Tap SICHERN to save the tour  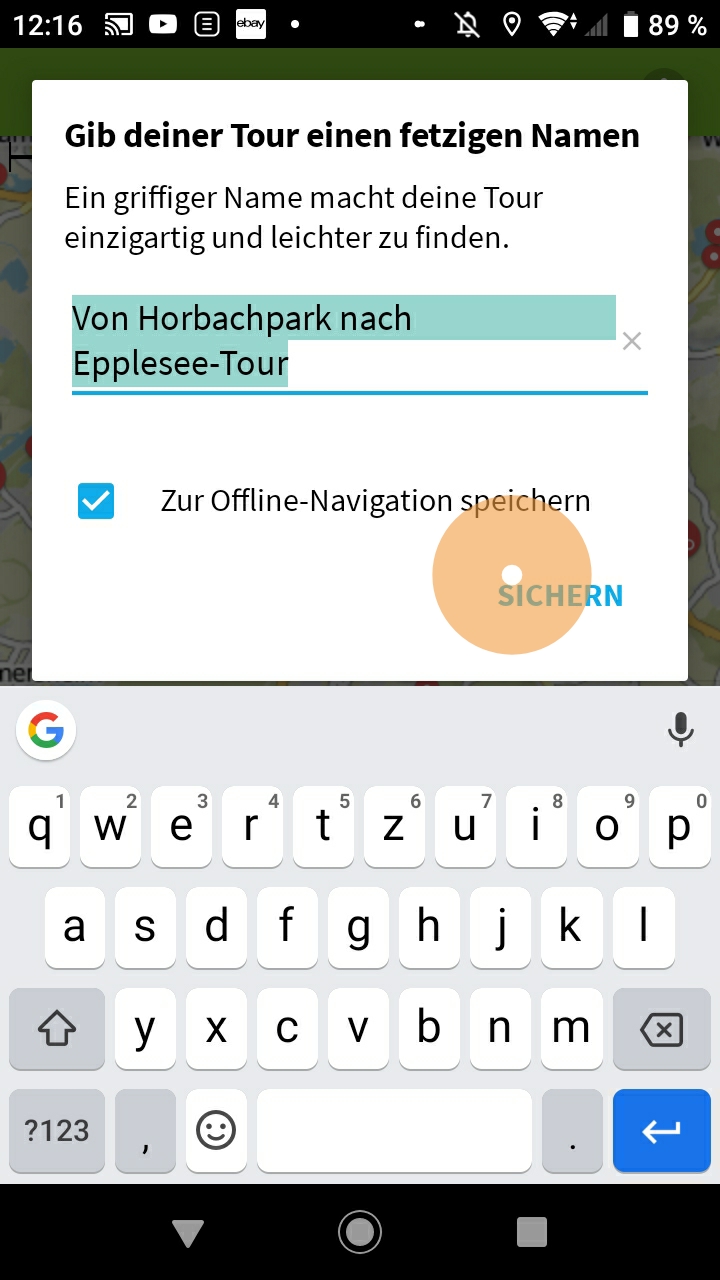click(x=560, y=596)
